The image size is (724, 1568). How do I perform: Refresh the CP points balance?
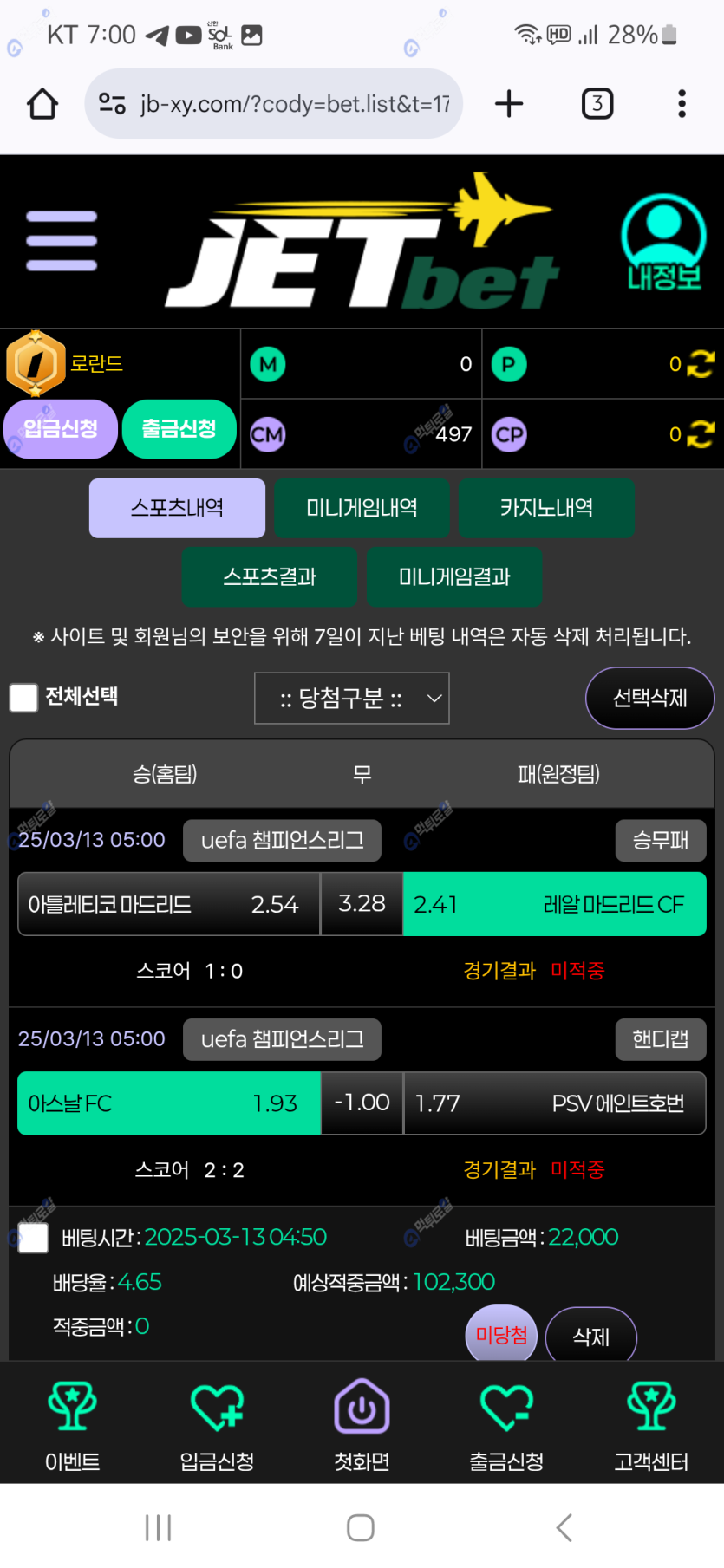[701, 434]
